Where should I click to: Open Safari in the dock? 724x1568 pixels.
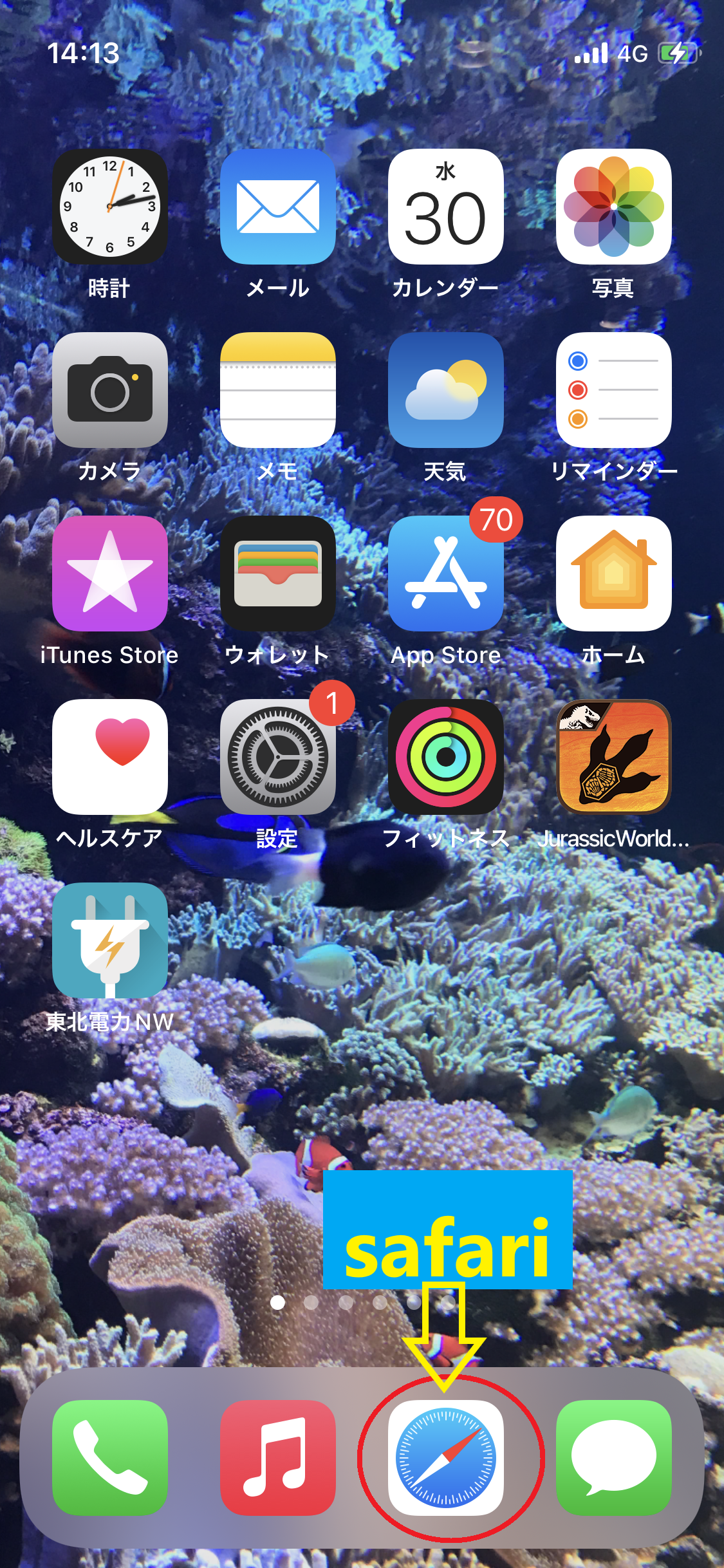pos(446,1458)
